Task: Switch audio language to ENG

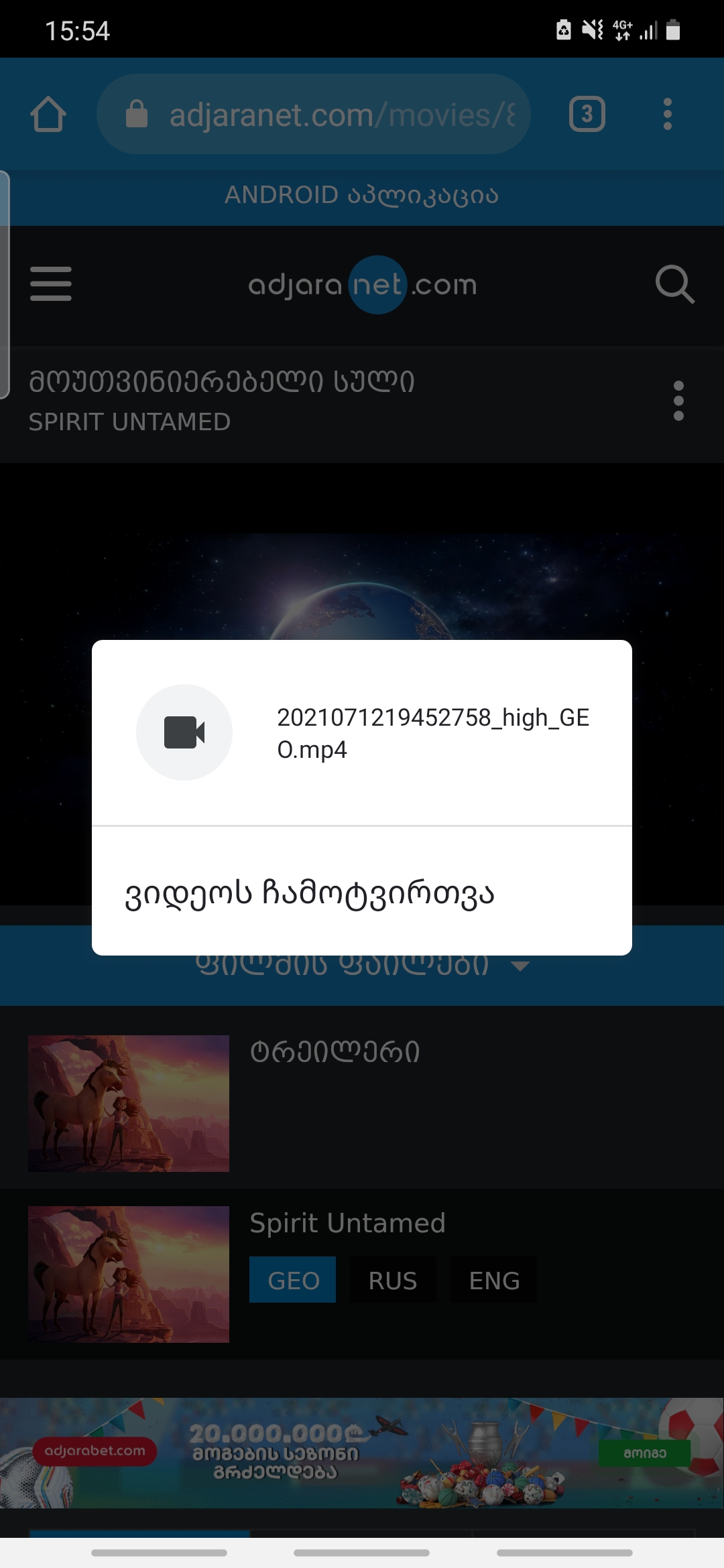Action: (494, 1280)
